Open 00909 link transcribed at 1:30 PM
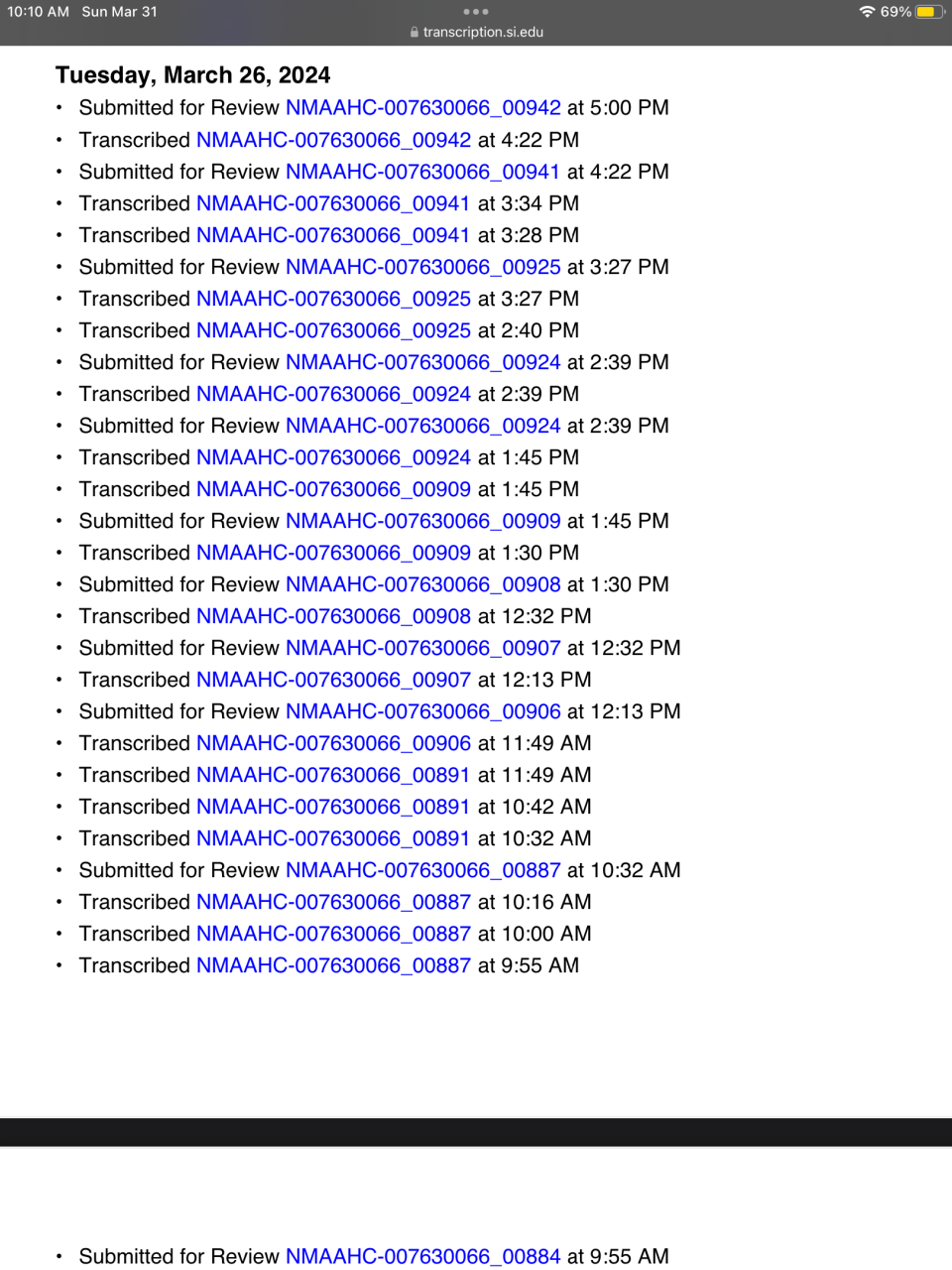 click(x=333, y=553)
